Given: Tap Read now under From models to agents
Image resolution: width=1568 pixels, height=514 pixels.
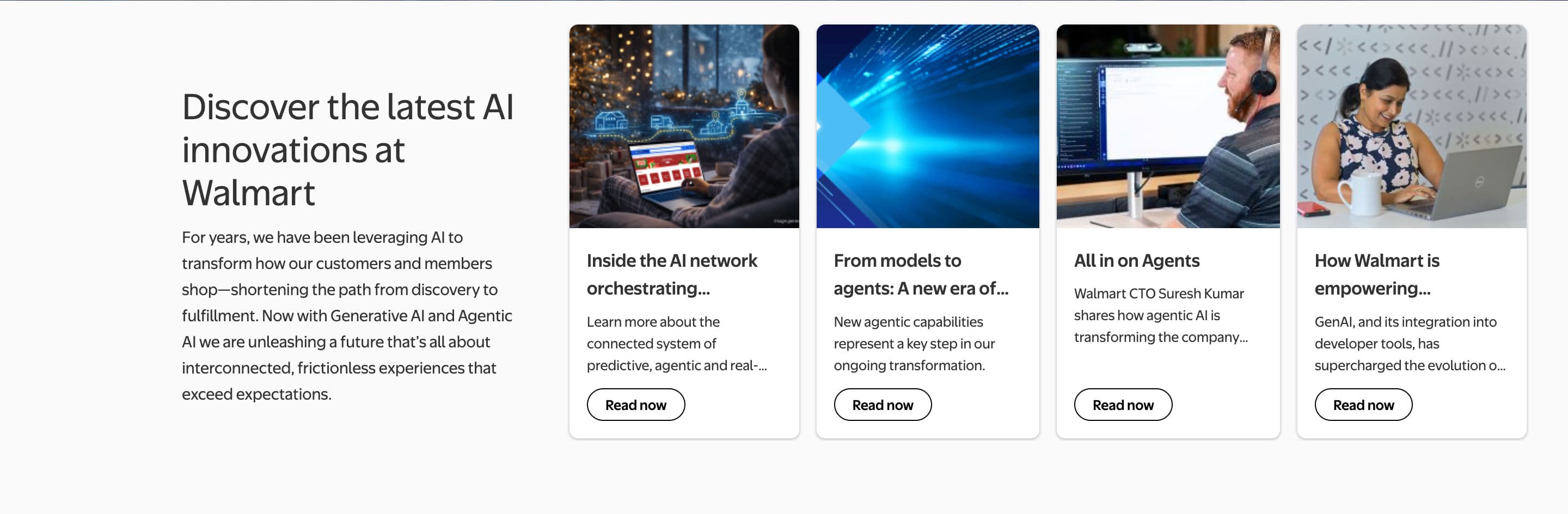Looking at the screenshot, I should [882, 405].
